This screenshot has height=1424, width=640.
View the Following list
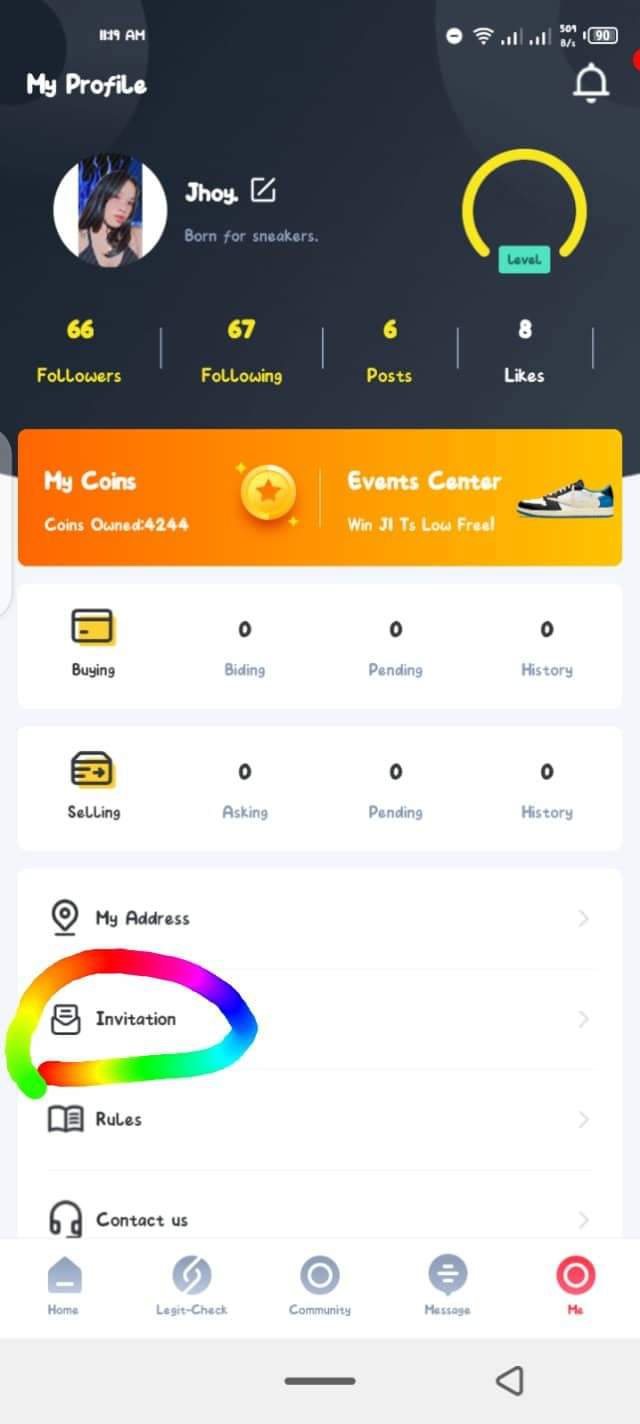click(241, 350)
